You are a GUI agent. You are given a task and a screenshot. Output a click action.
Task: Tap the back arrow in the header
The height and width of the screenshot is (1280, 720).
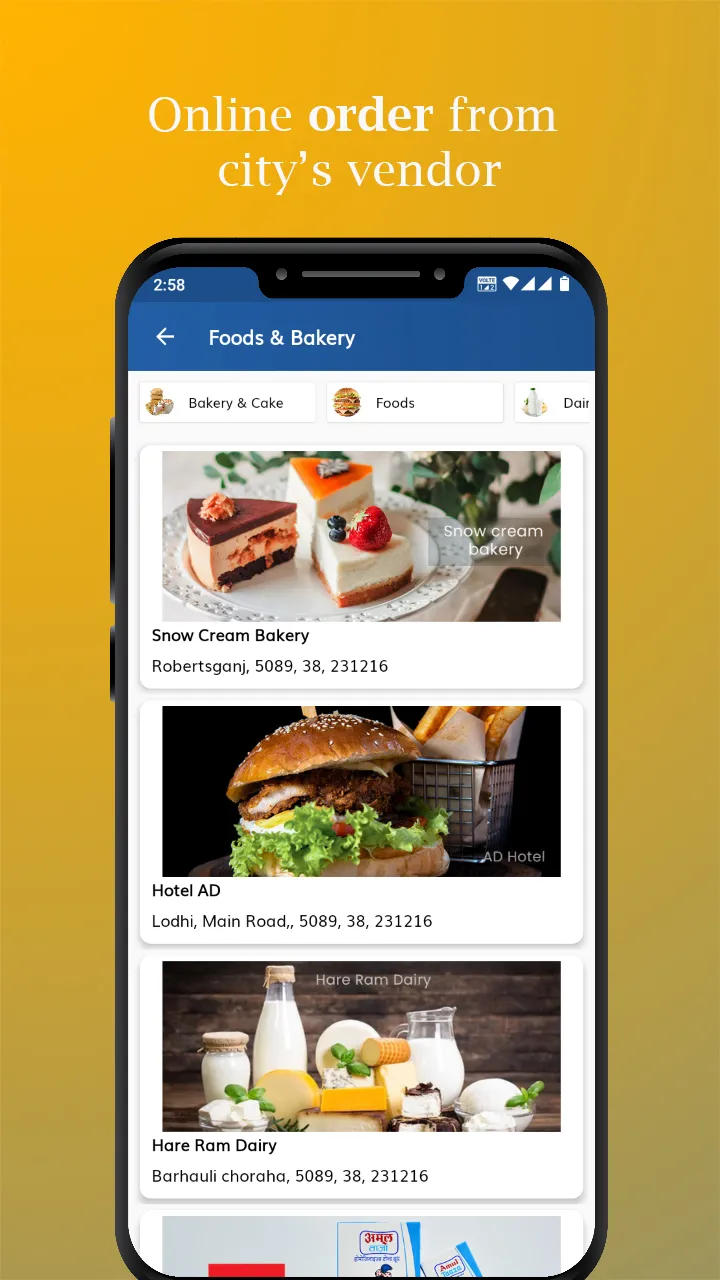point(164,337)
